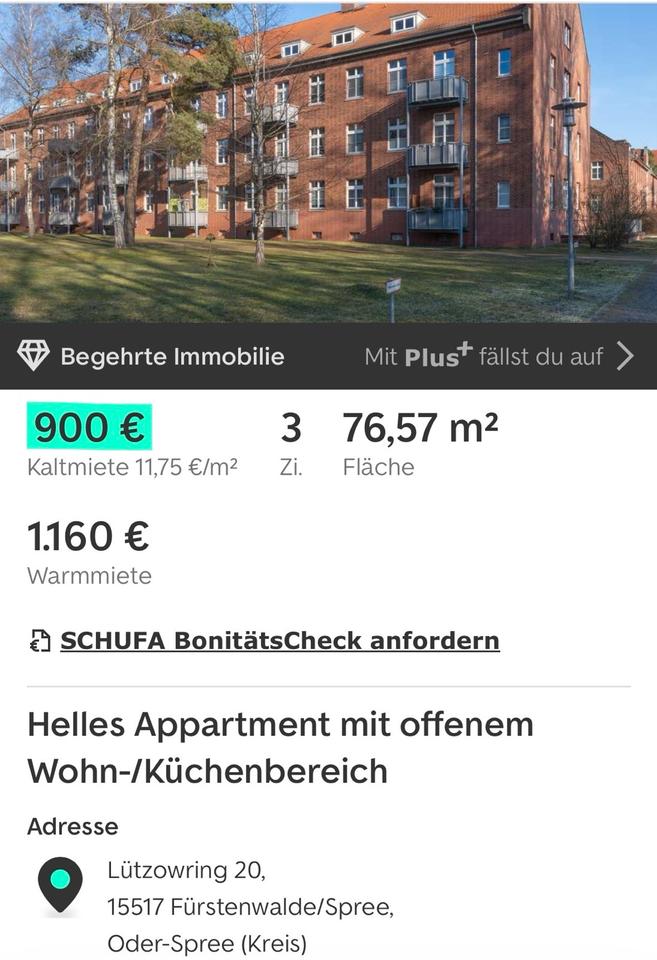Open the apartment building photo
The width and height of the screenshot is (657, 960).
click(328, 160)
